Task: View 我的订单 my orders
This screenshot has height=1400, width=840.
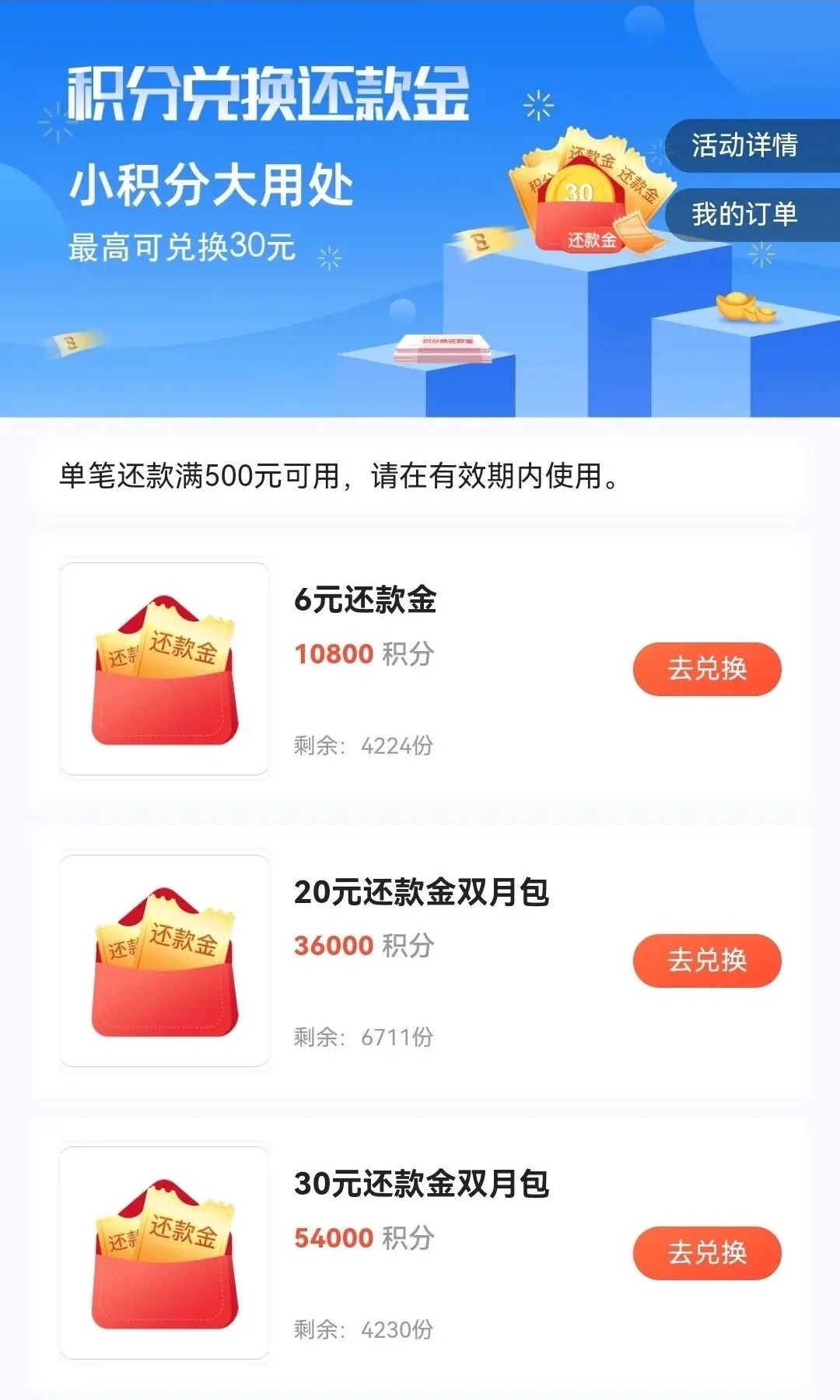Action: [744, 214]
